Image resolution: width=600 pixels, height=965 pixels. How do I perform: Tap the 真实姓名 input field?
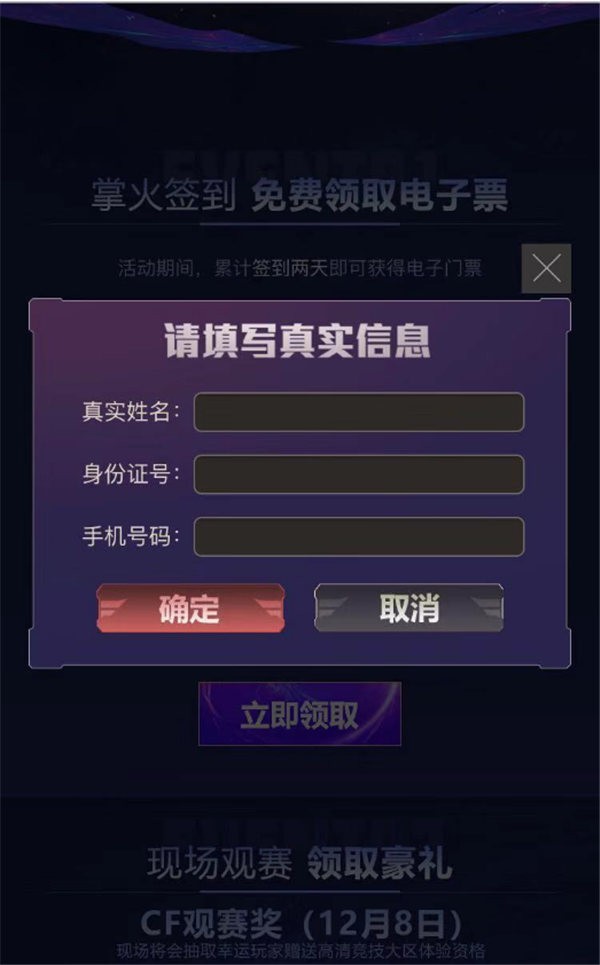(358, 412)
